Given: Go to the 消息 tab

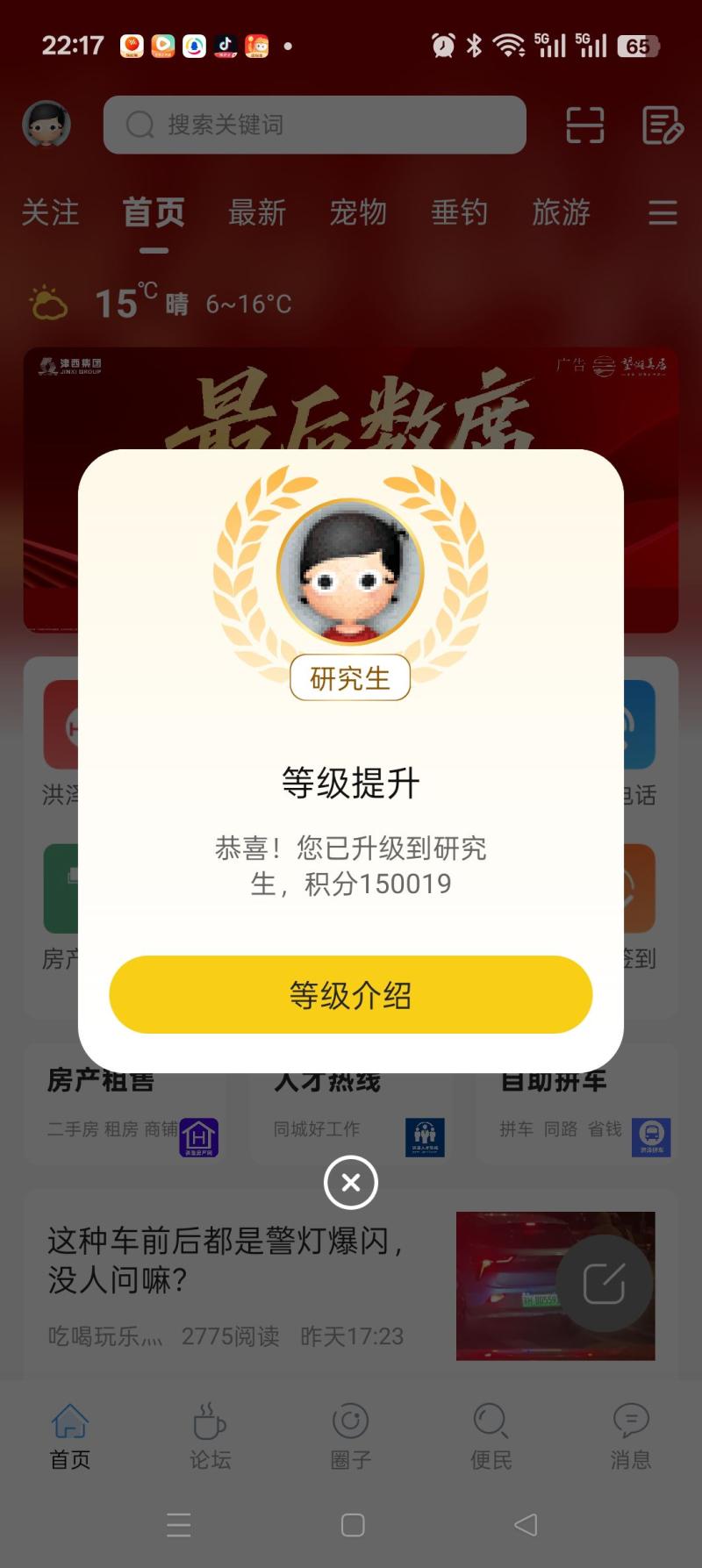Looking at the screenshot, I should click(630, 1436).
